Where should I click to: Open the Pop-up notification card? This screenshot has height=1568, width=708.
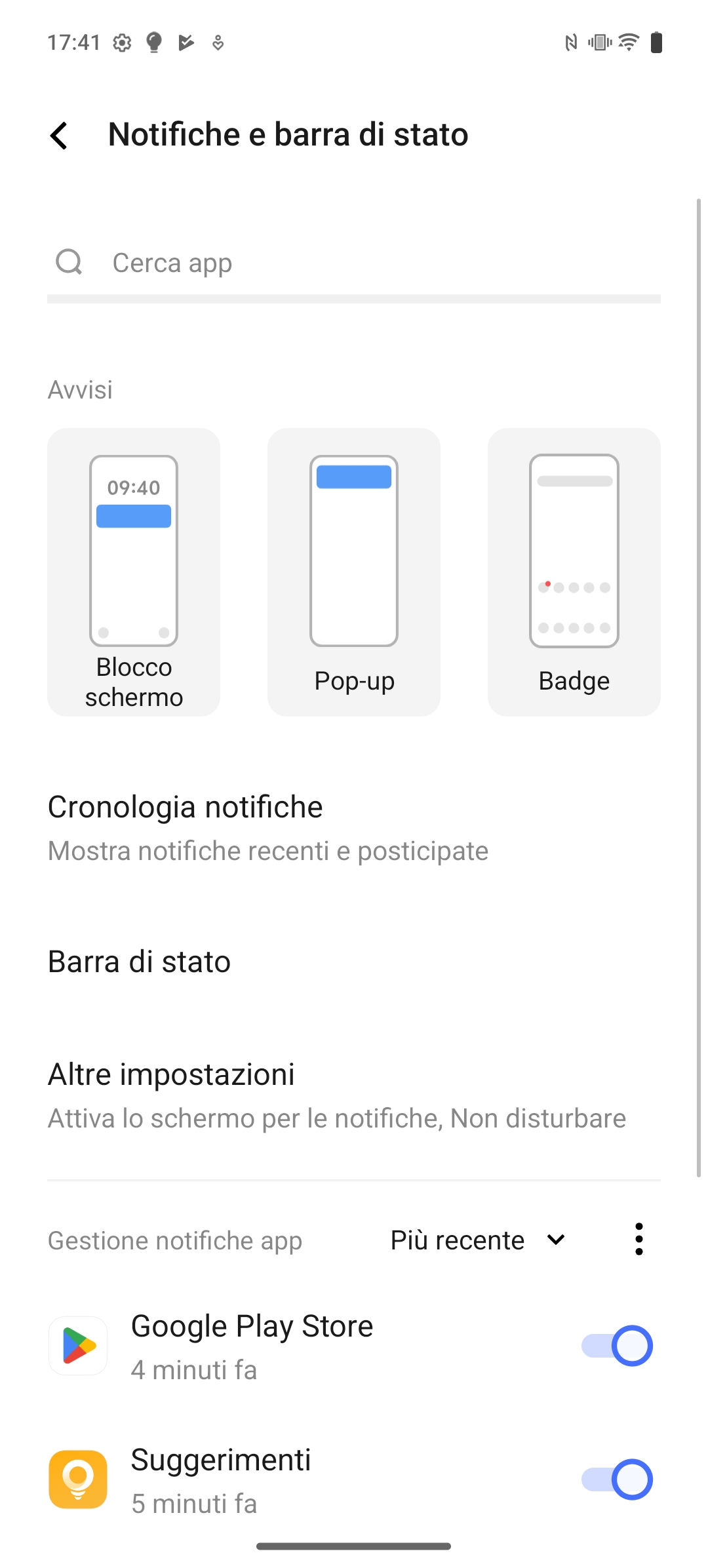pos(354,572)
